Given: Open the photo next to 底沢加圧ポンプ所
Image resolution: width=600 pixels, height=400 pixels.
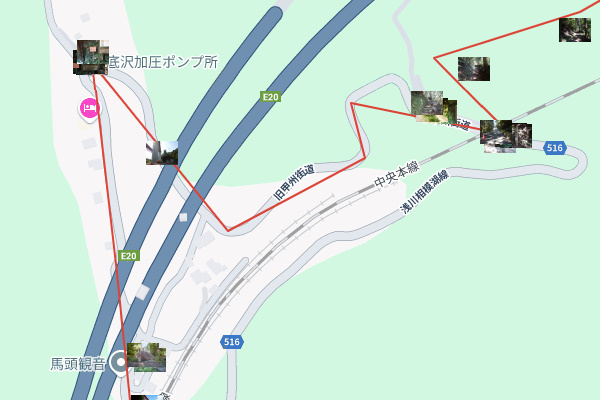Looking at the screenshot, I should point(91,57).
